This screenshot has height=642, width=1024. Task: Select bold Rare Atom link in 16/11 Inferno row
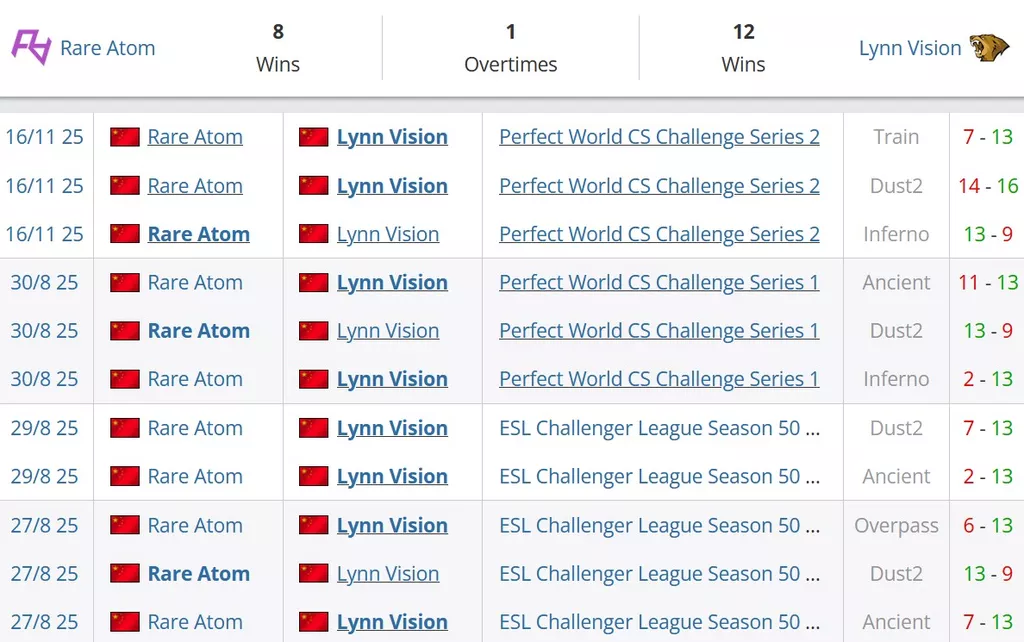pyautogui.click(x=198, y=234)
